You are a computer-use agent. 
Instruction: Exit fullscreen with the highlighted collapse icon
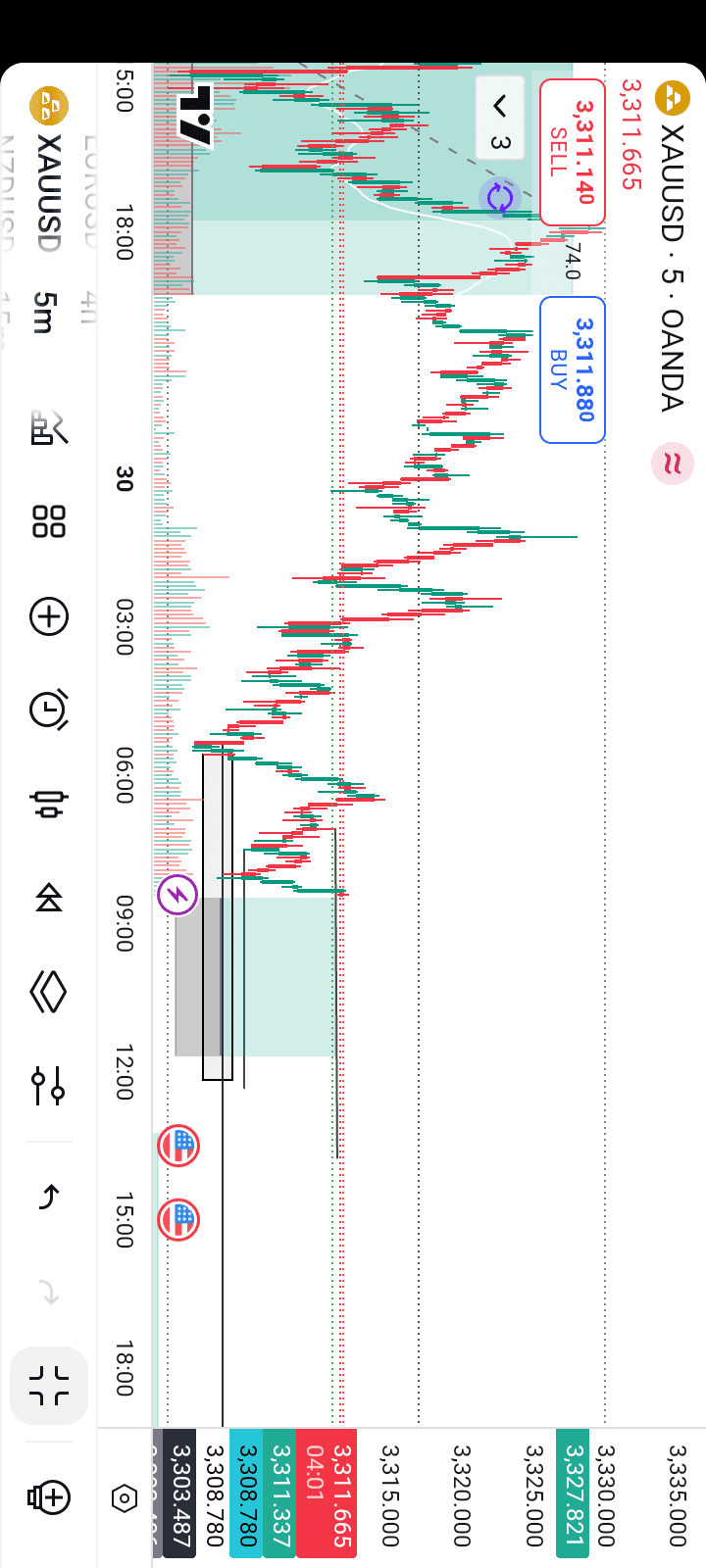coord(47,1386)
